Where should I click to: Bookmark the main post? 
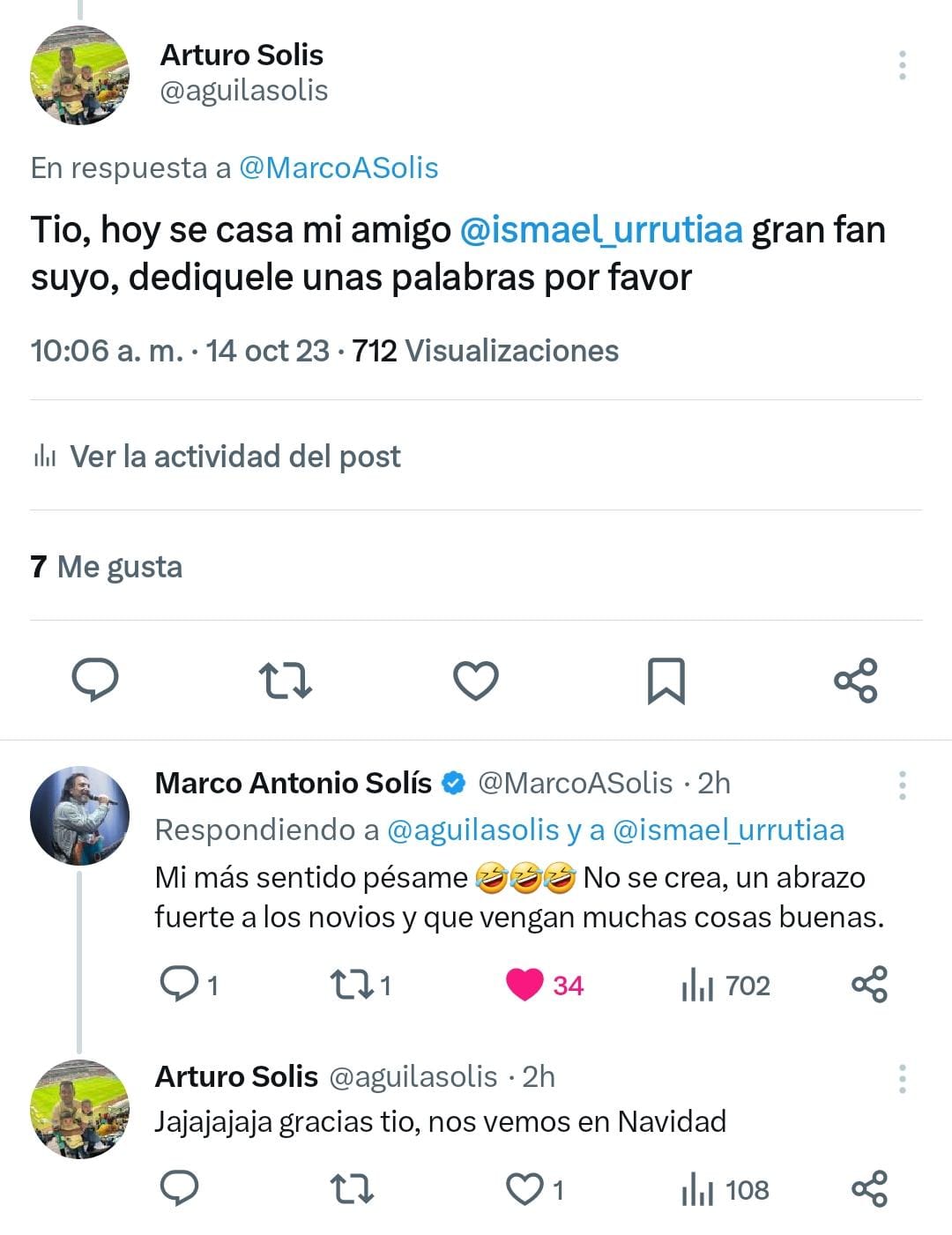click(x=666, y=680)
